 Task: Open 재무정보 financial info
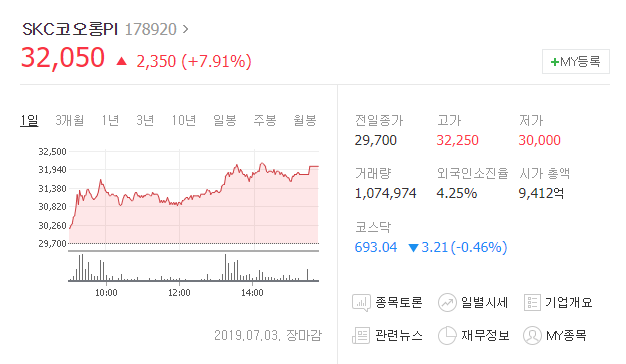click(x=473, y=335)
